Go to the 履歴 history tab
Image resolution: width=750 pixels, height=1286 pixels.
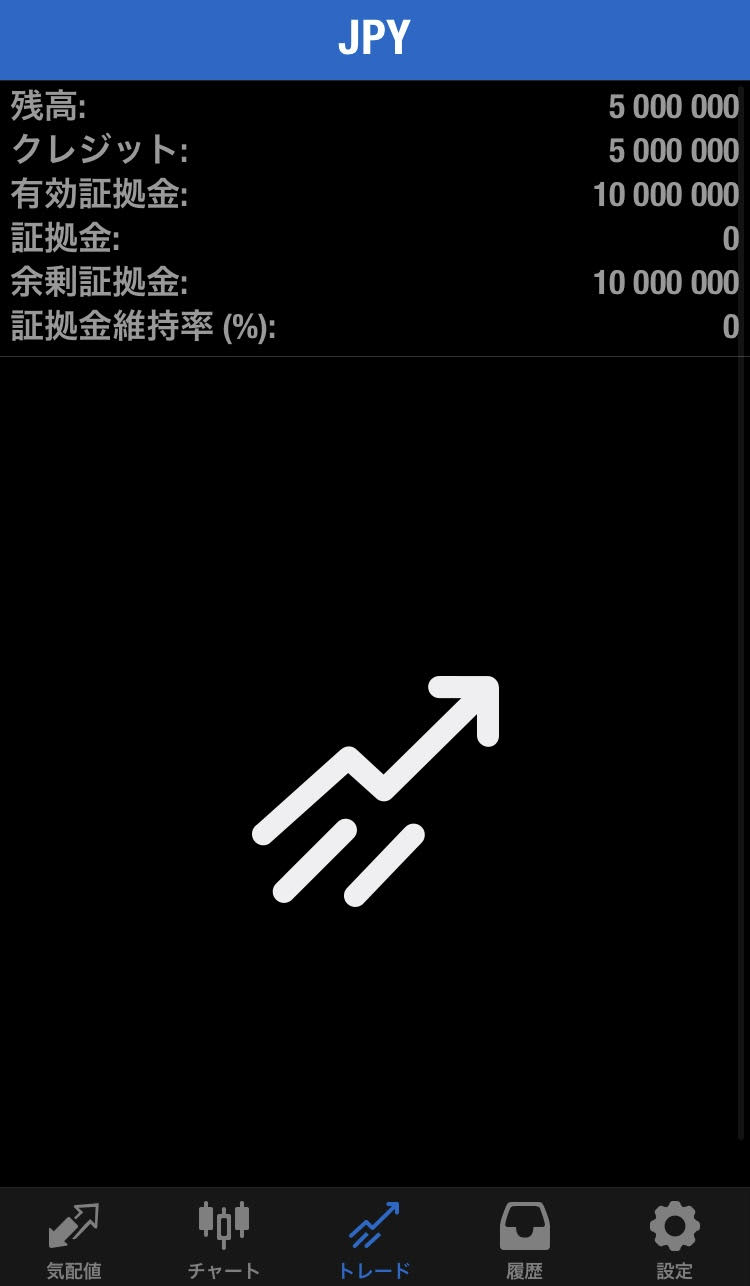coord(524,1238)
